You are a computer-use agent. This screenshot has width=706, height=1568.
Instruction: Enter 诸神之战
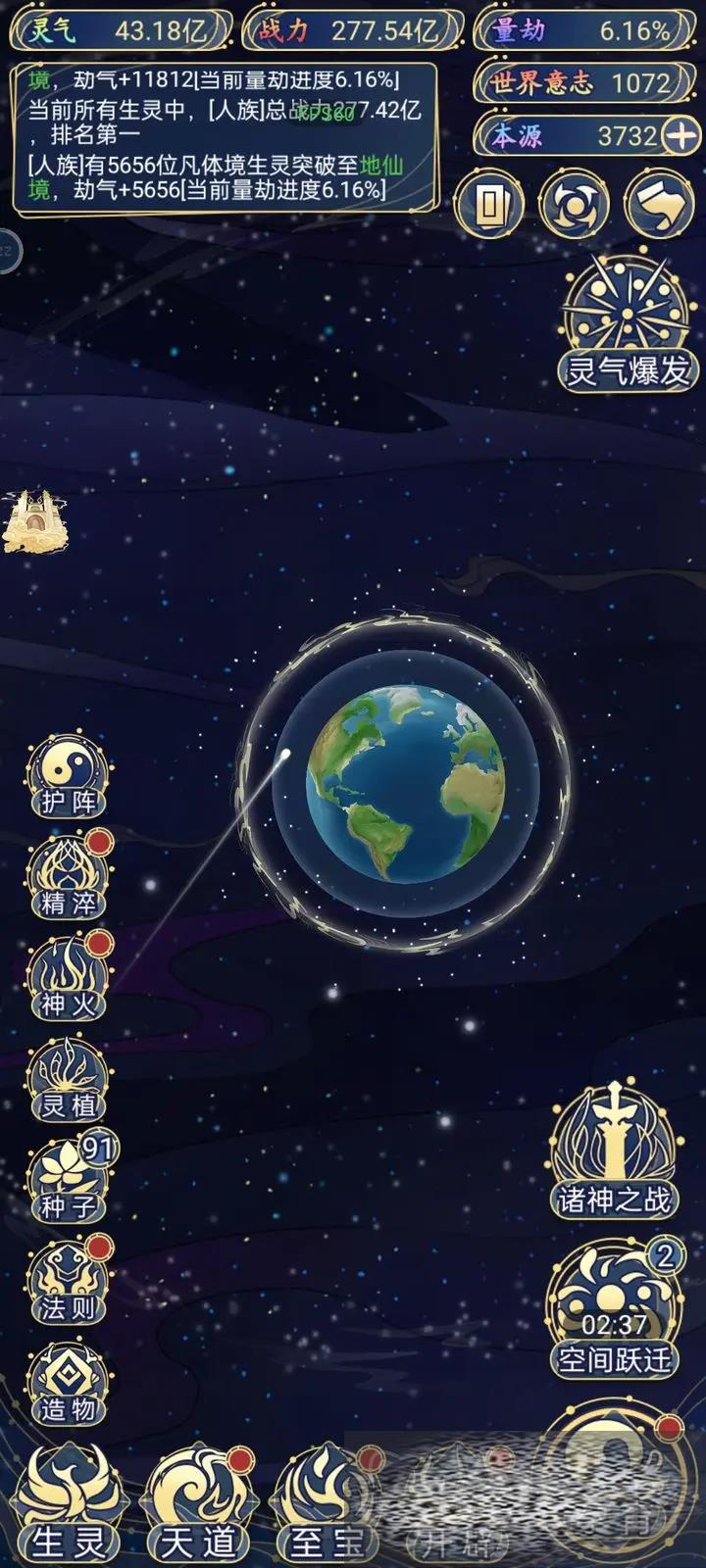[x=614, y=1151]
